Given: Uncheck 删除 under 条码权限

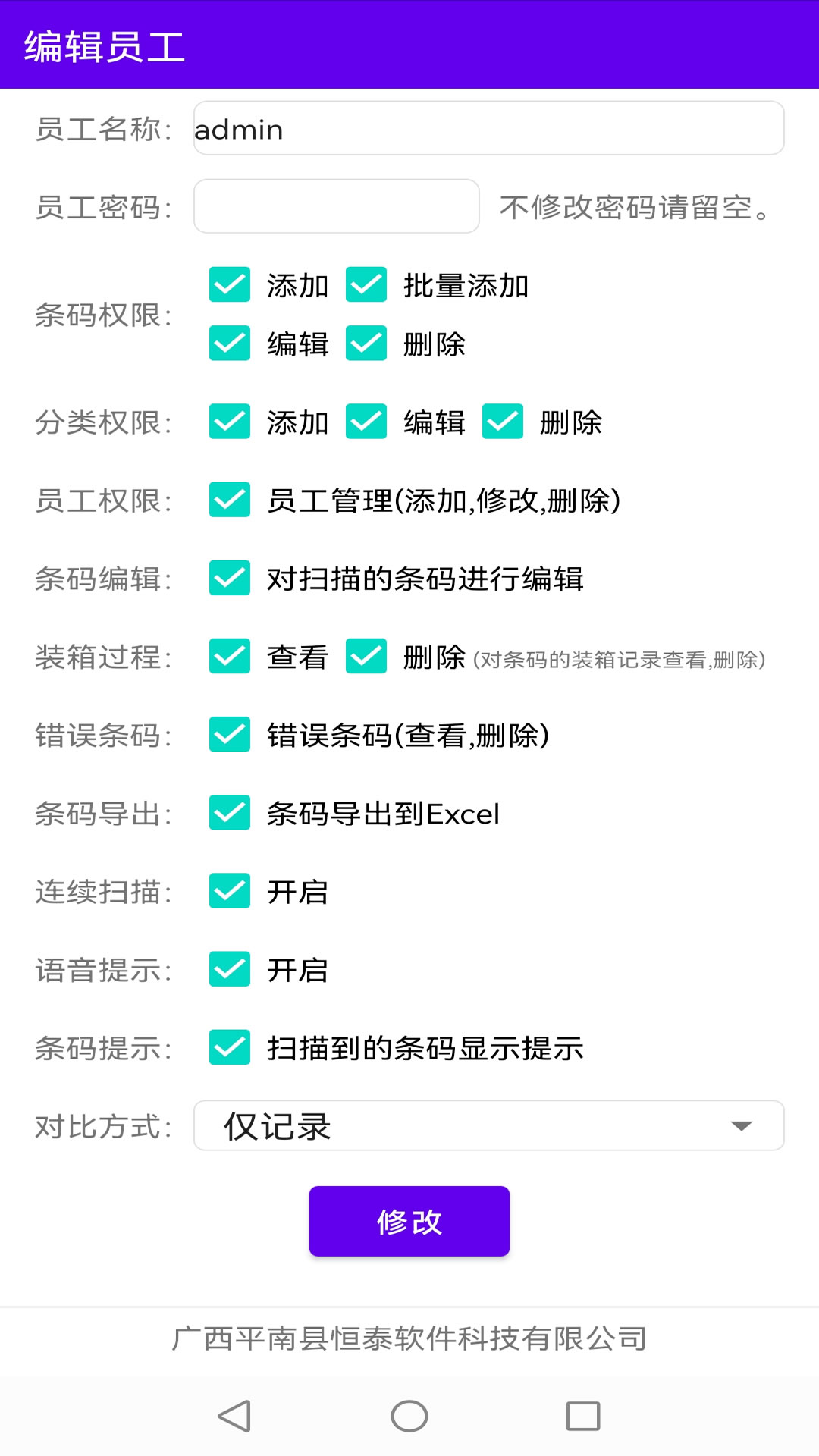Looking at the screenshot, I should tap(366, 345).
